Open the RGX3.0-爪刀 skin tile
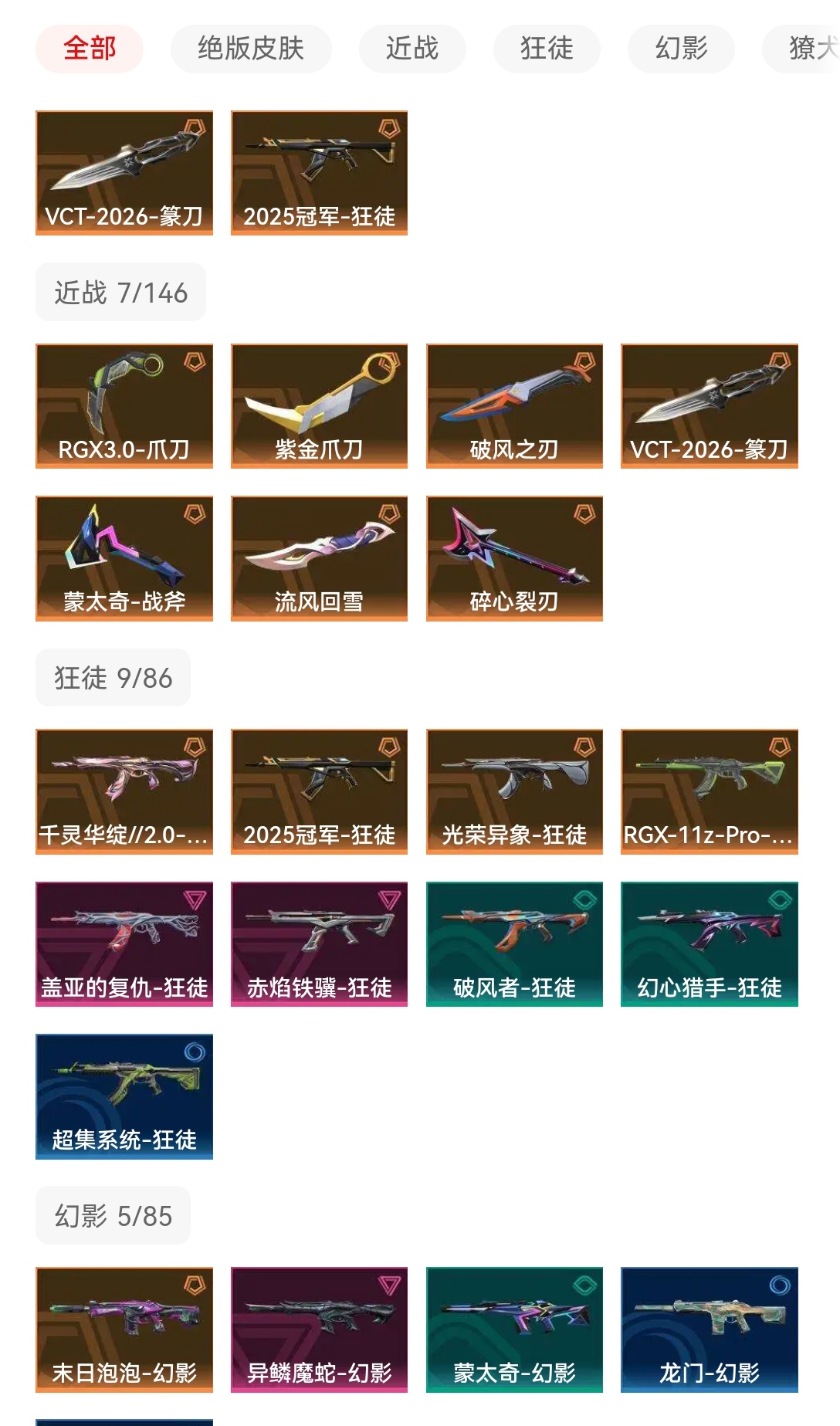The width and height of the screenshot is (840, 1426). (x=124, y=406)
